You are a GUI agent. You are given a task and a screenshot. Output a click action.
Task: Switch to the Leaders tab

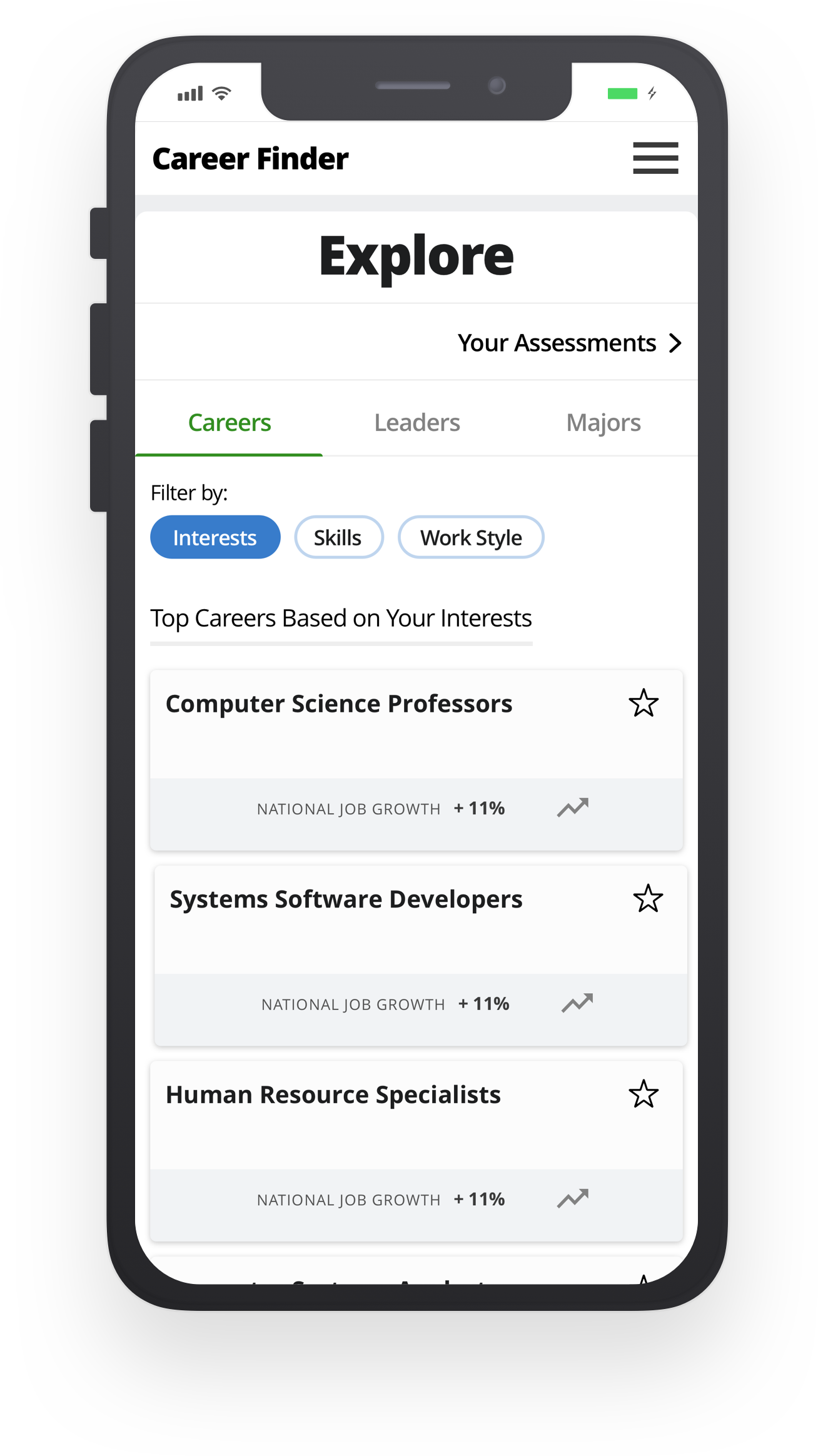(417, 423)
